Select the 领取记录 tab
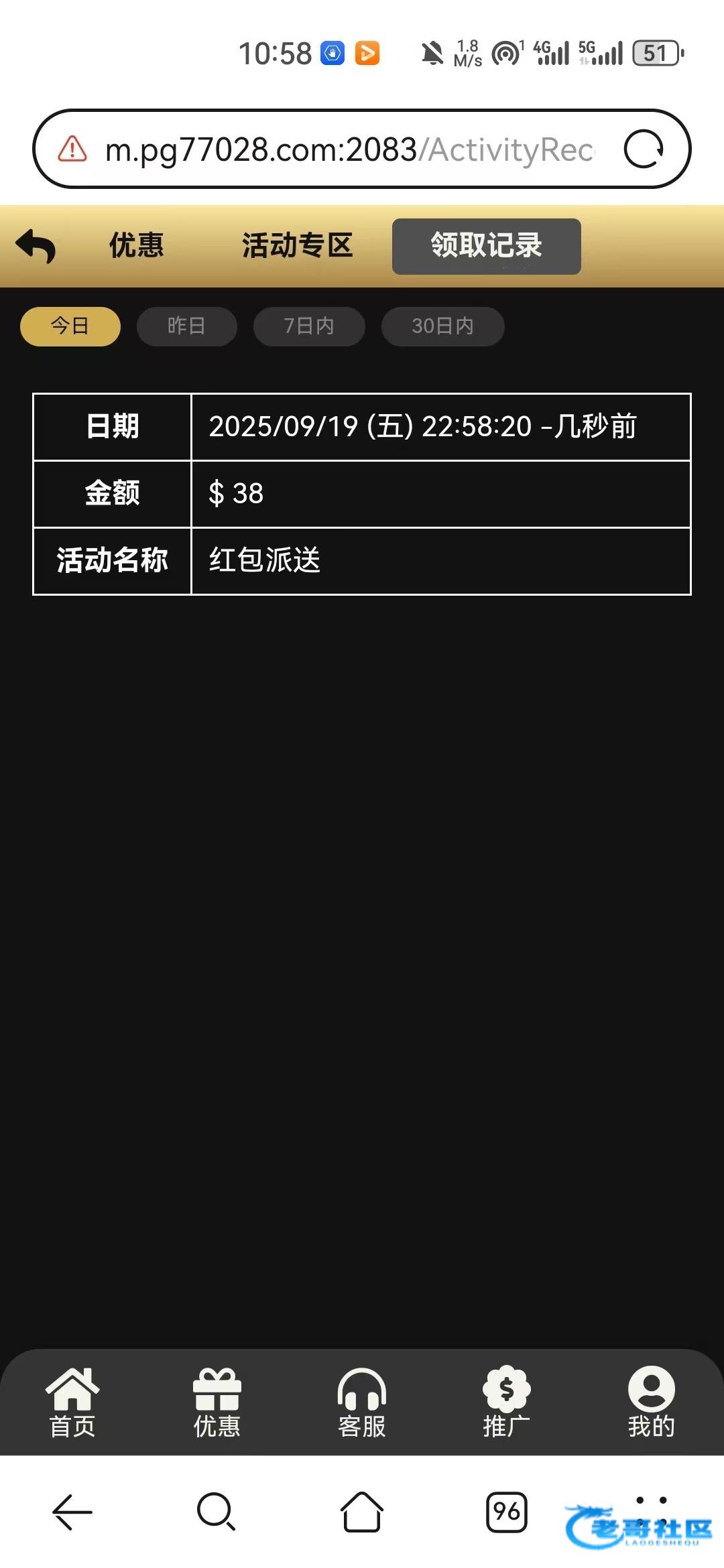The width and height of the screenshot is (724, 1568). click(486, 246)
